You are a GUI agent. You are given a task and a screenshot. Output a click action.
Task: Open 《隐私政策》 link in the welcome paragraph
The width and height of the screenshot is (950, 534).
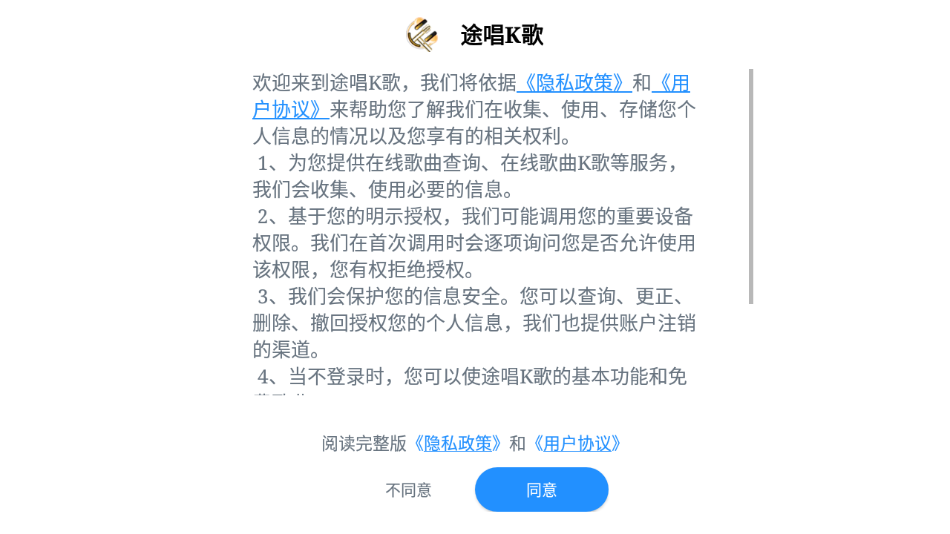click(573, 83)
